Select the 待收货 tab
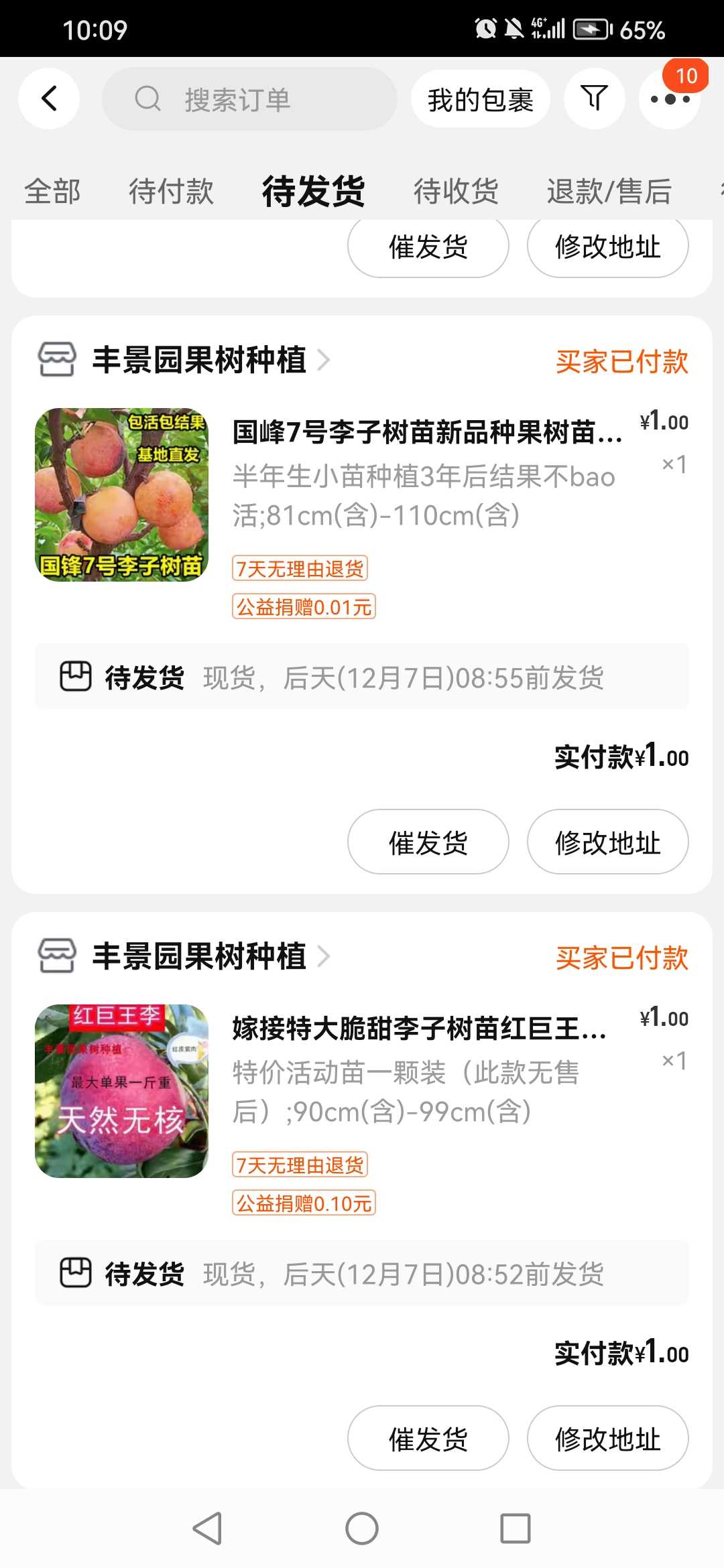724x1568 pixels. [456, 192]
